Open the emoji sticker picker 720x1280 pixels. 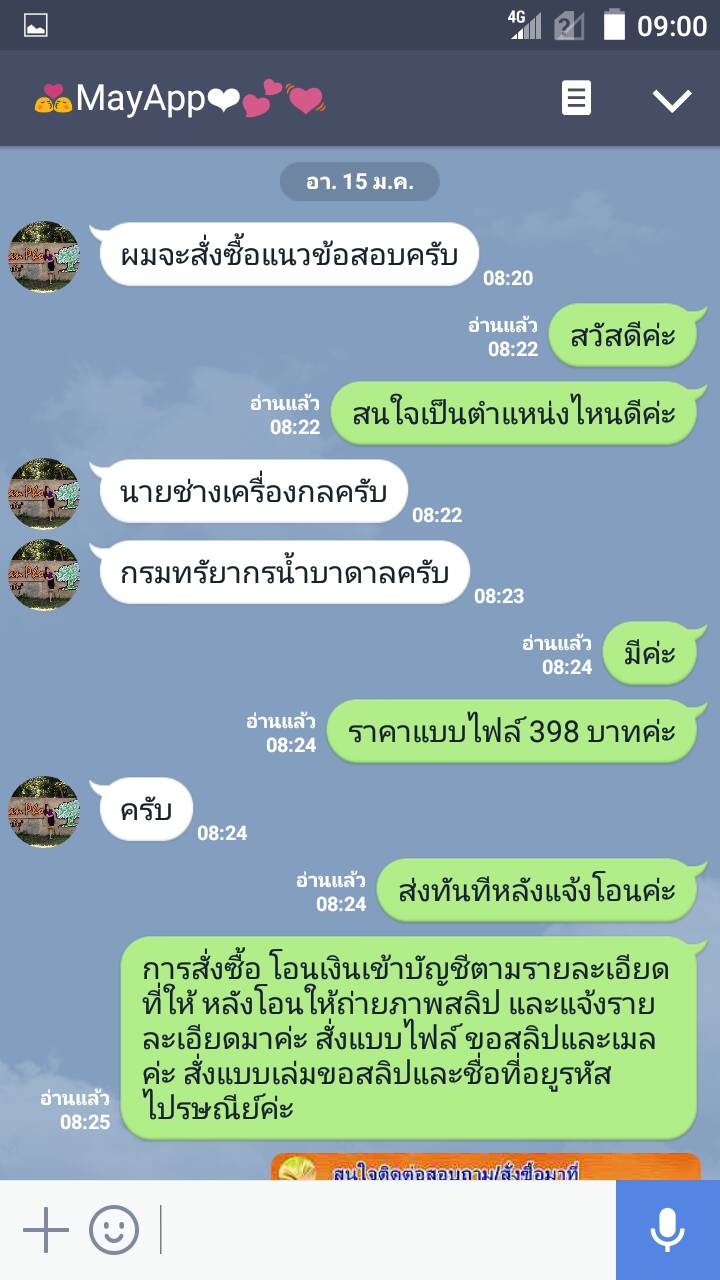(x=114, y=1229)
